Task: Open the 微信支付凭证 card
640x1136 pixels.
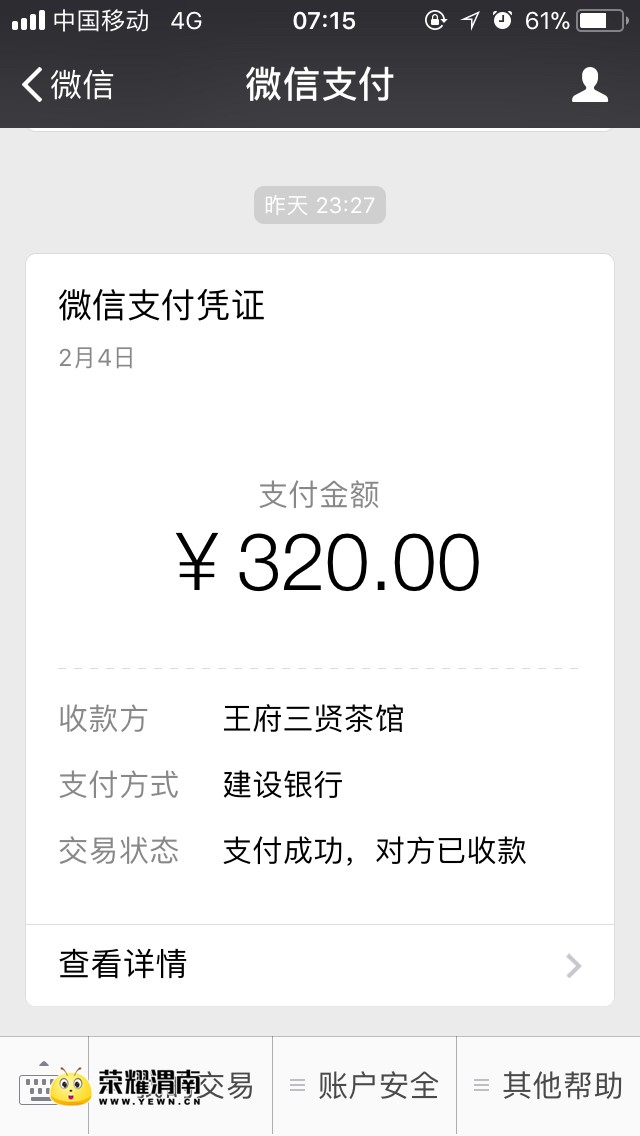Action: [x=320, y=589]
